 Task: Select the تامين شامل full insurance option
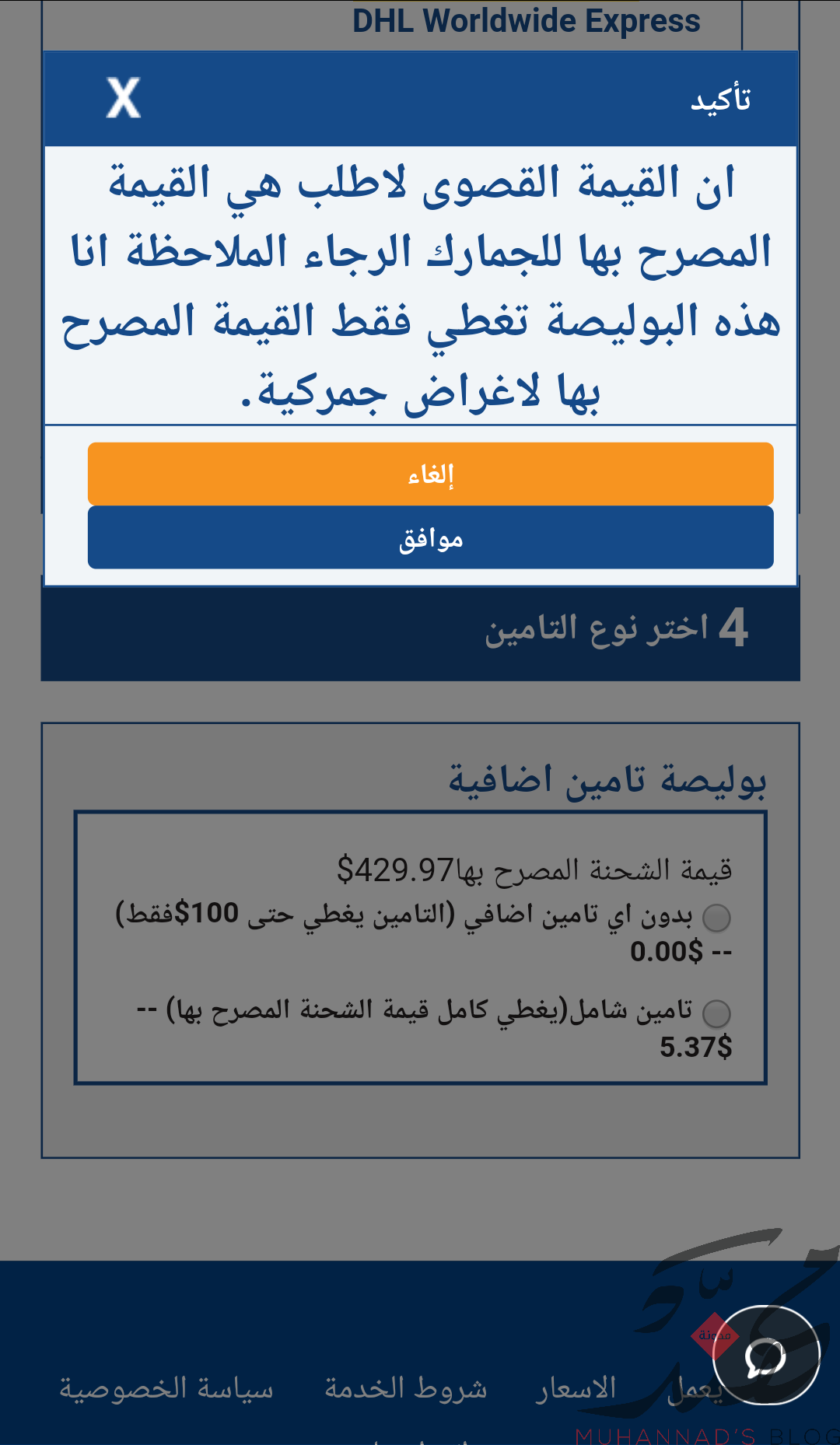tap(716, 1013)
